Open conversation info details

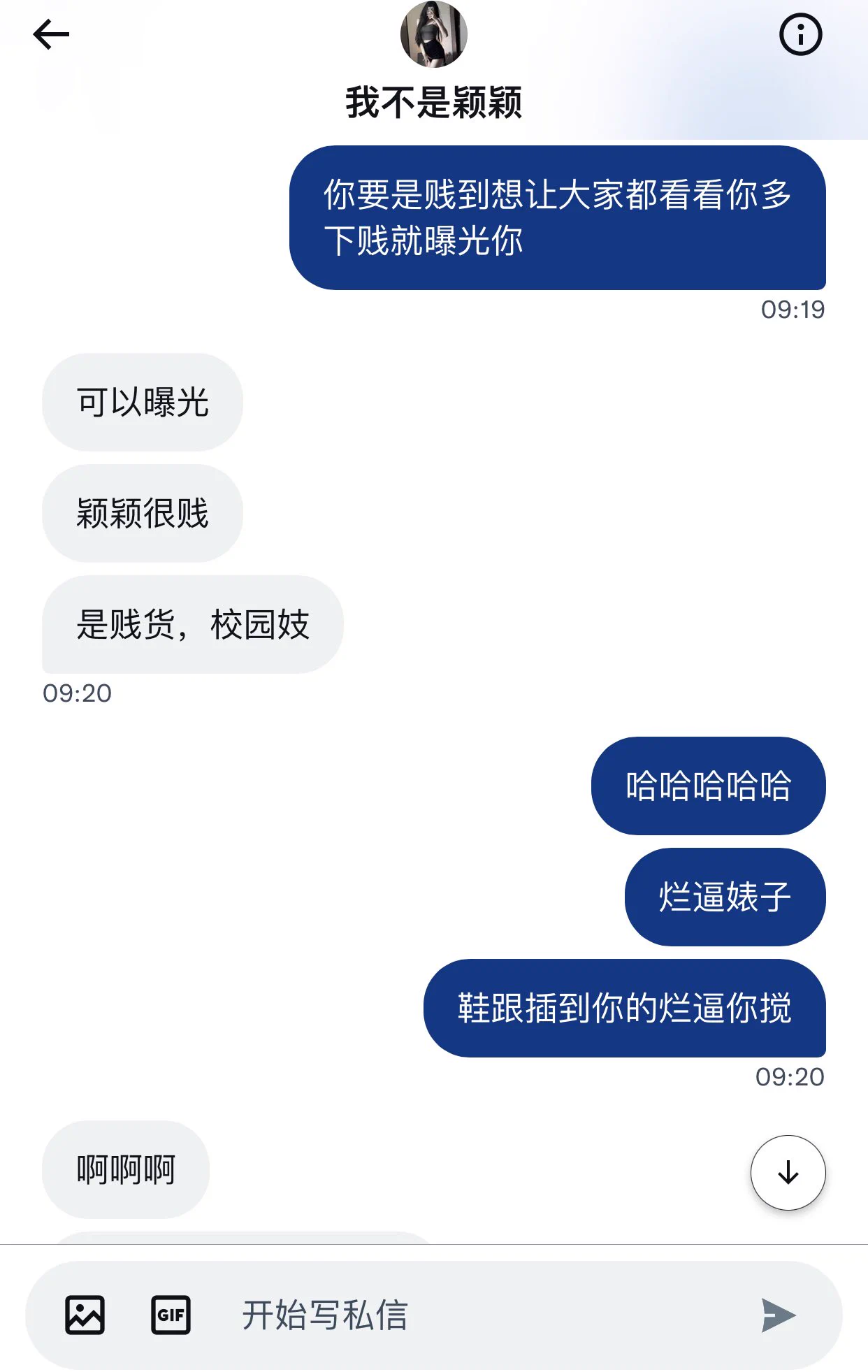pos(800,34)
